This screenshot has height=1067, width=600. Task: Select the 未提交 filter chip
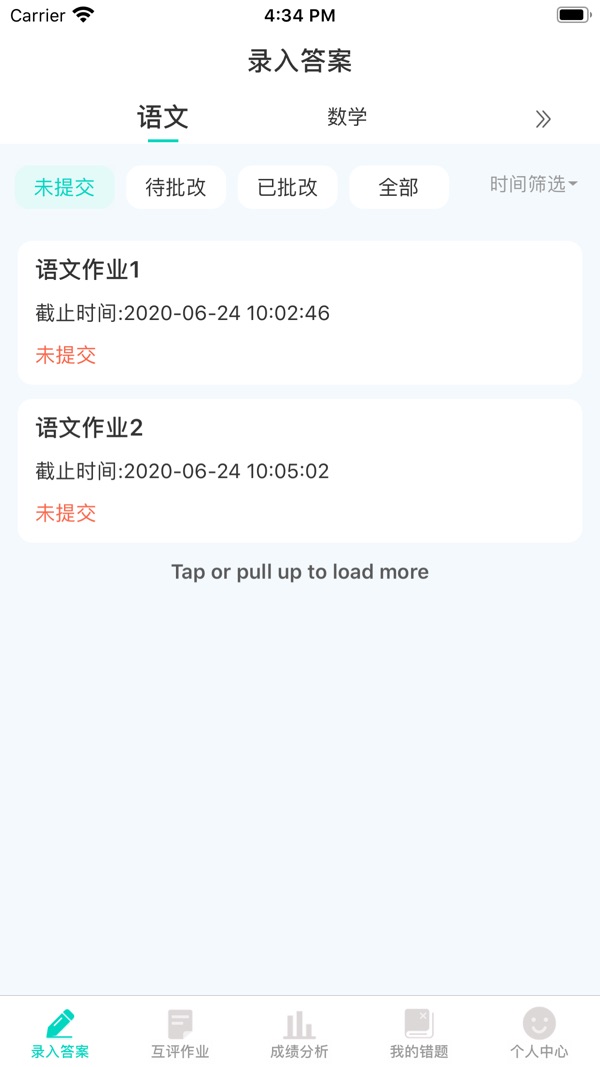click(65, 187)
